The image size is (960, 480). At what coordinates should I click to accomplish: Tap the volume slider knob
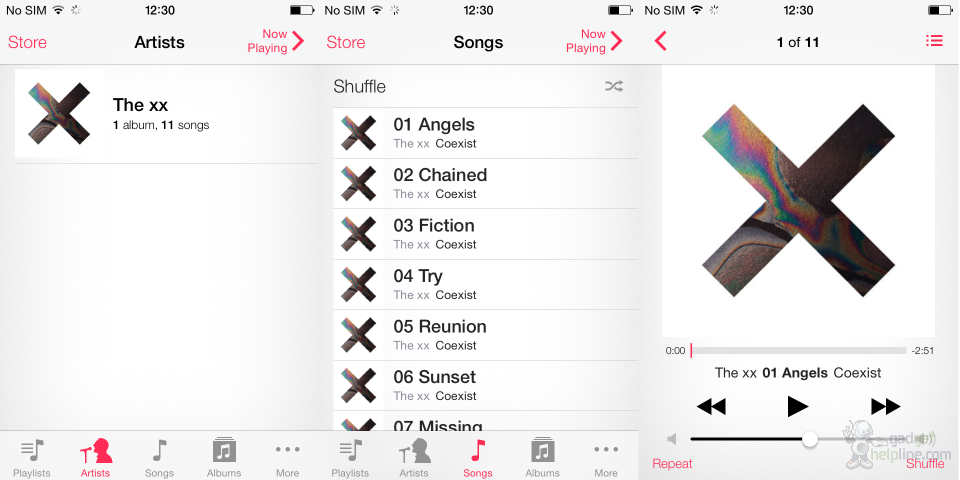click(810, 439)
